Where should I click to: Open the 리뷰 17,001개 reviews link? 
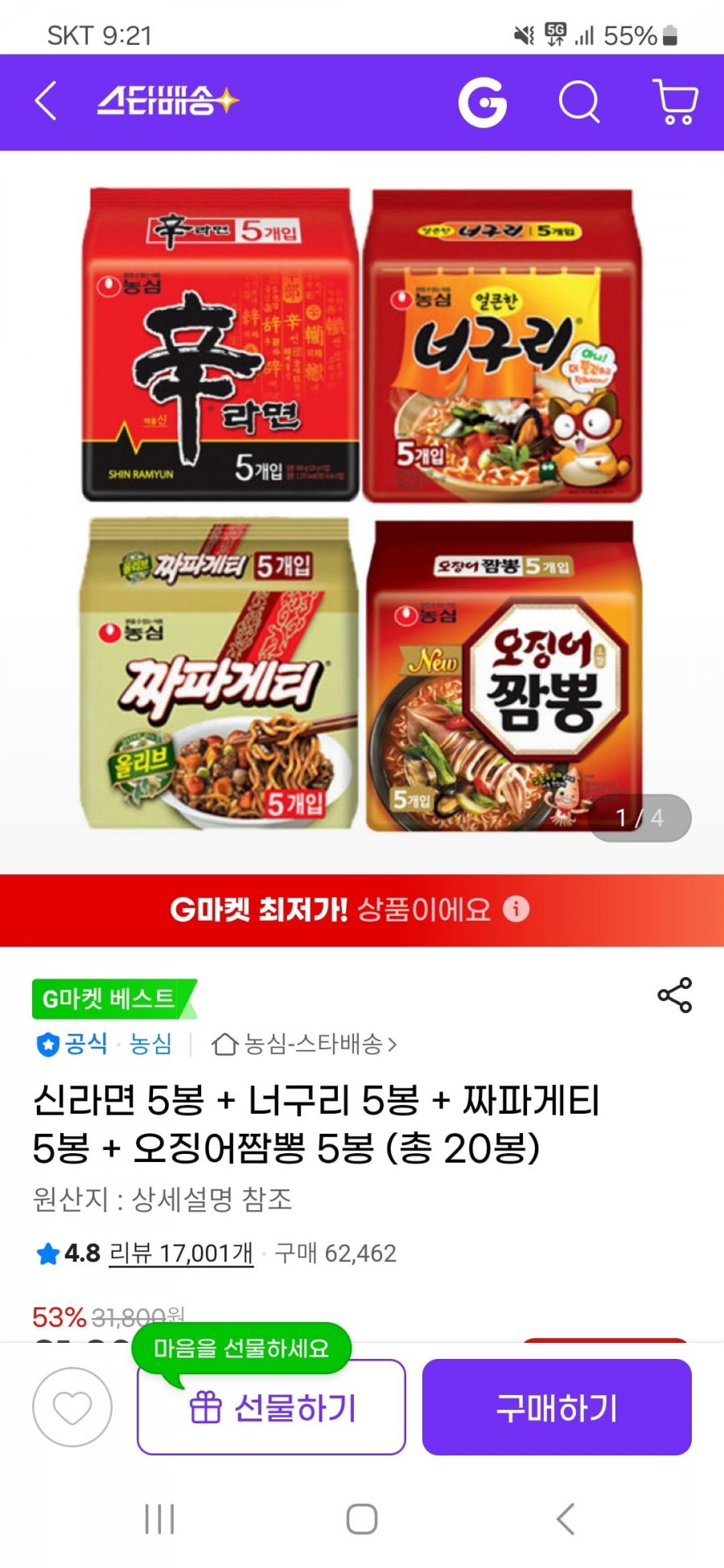[x=181, y=1254]
